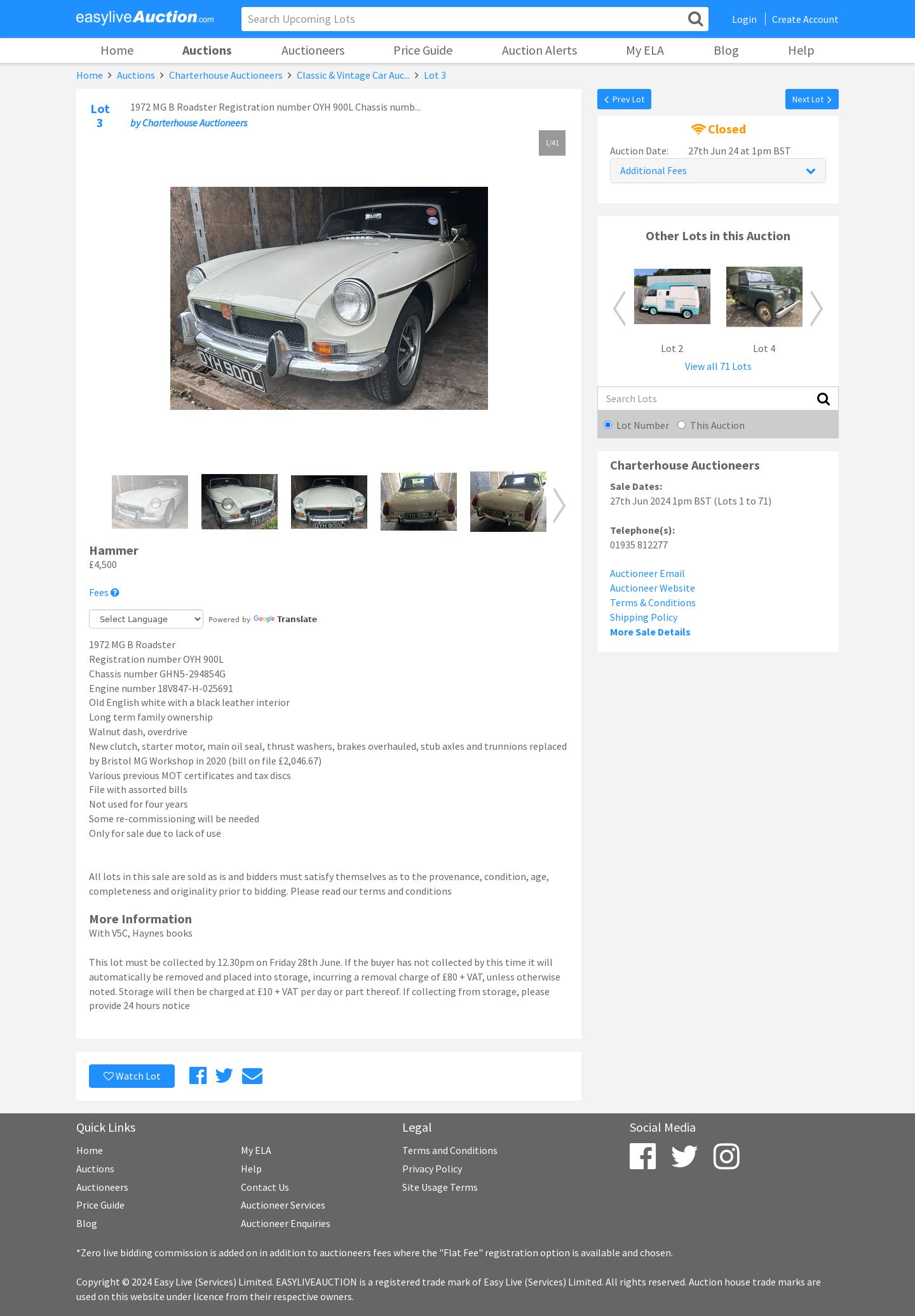The width and height of the screenshot is (915, 1316).
Task: Select the This Auction radio option
Action: [x=681, y=425]
